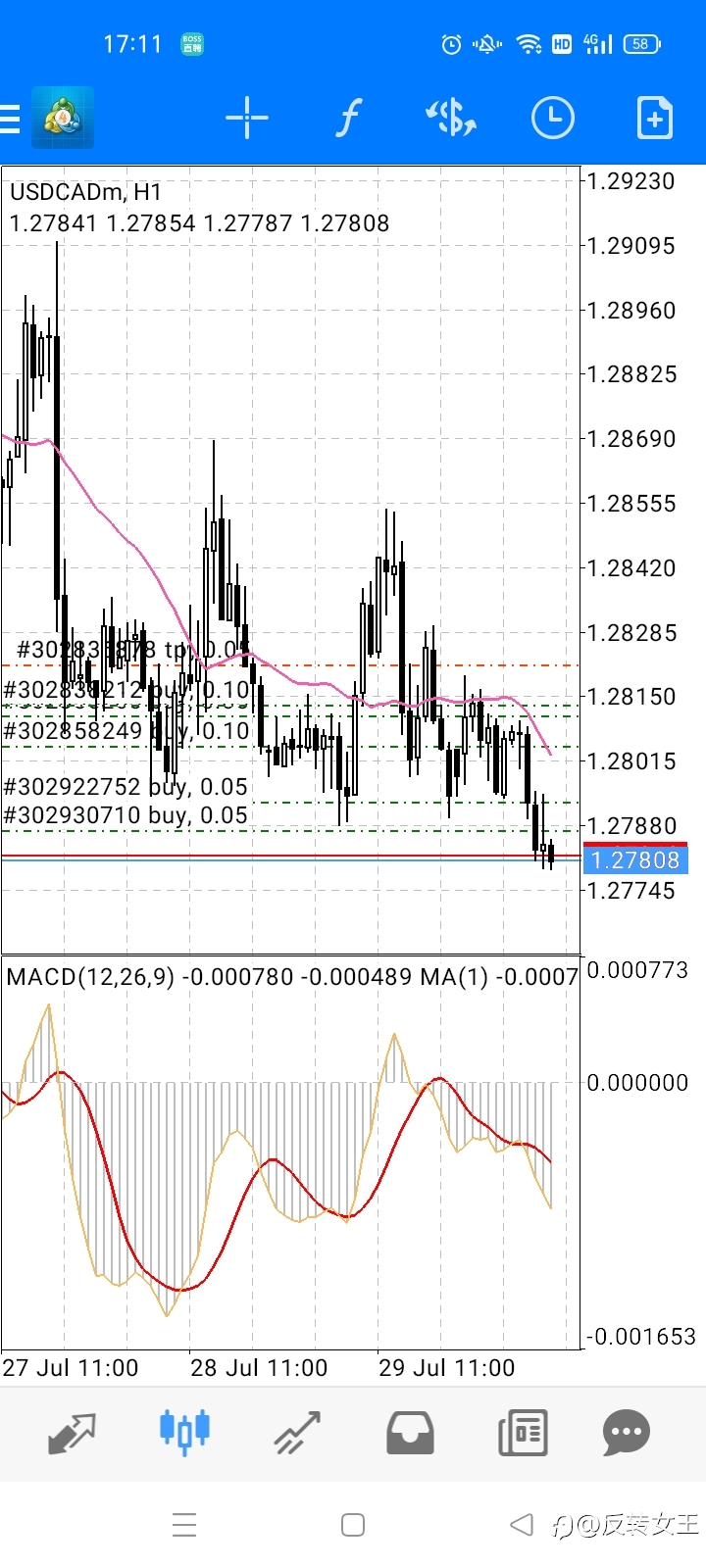
Task: Switch to the Quotes tab
Action: (x=72, y=1434)
